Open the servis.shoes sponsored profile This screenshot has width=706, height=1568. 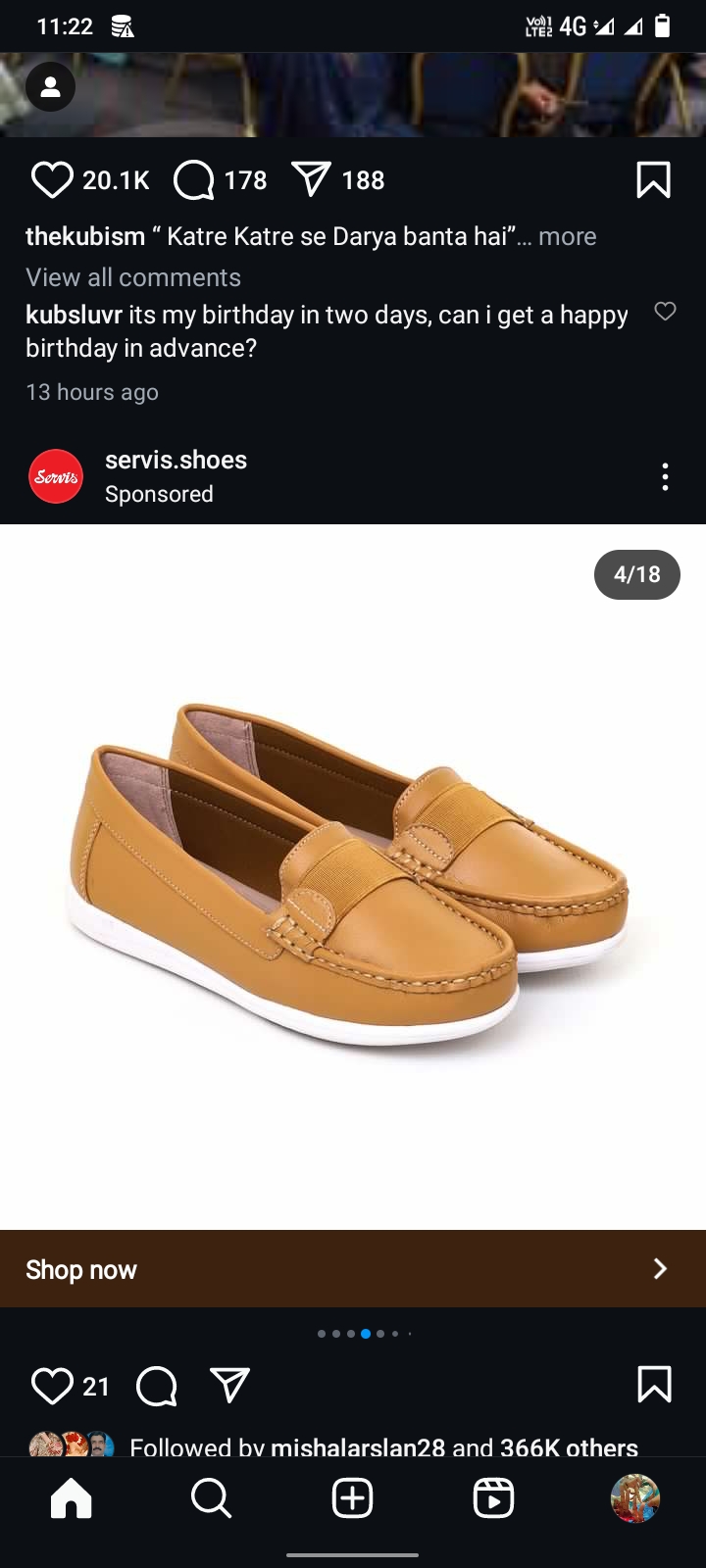coord(176,460)
